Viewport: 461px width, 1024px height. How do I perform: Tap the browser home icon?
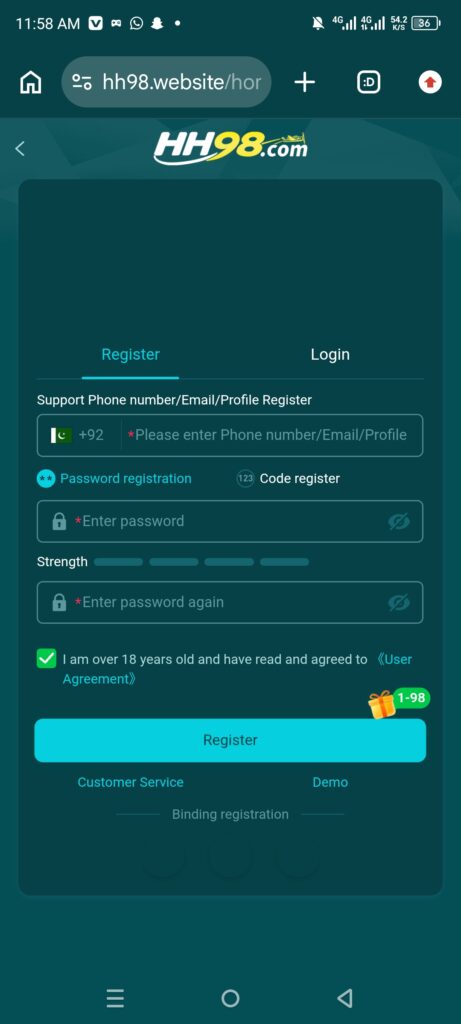31,82
